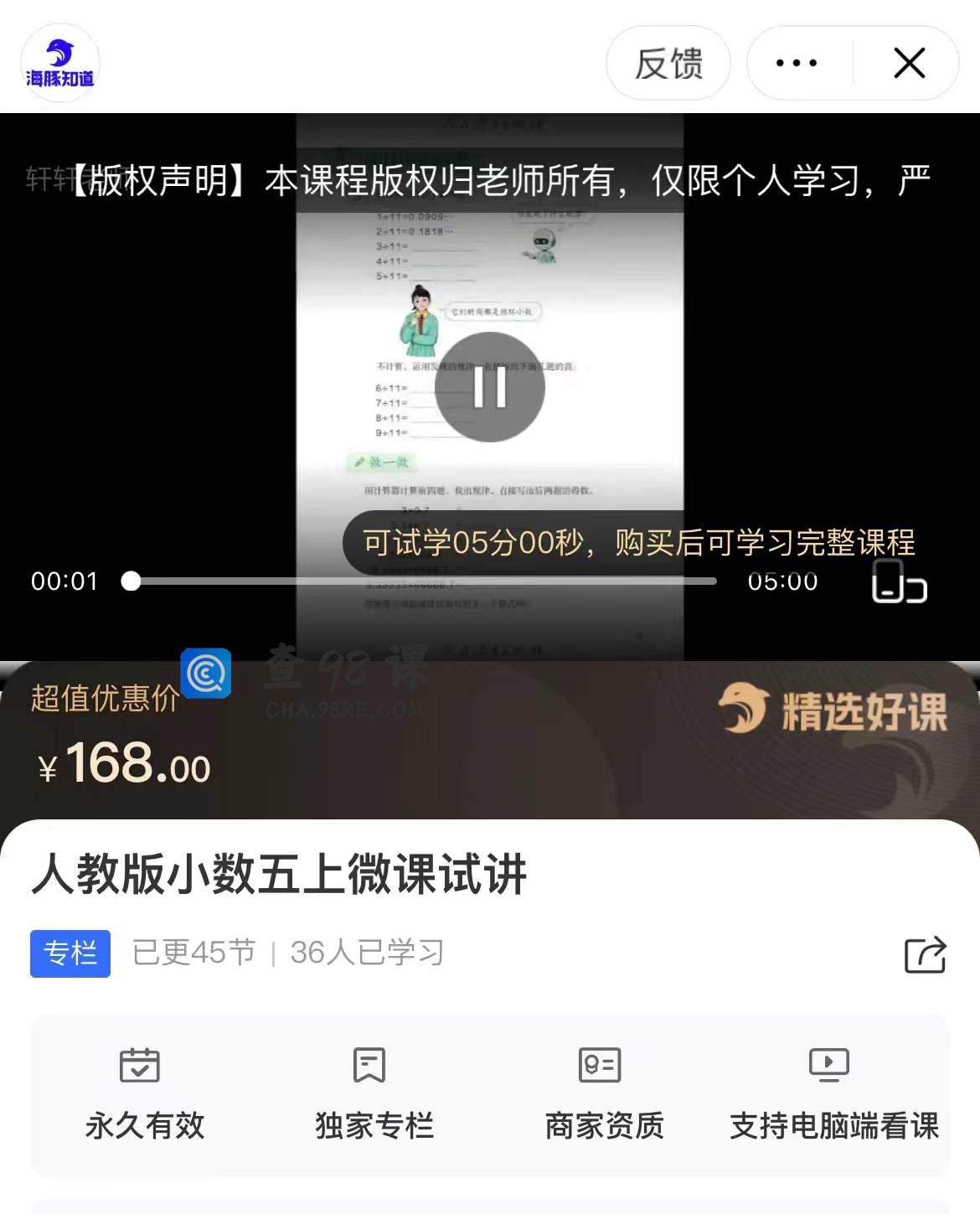This screenshot has width=980, height=1214.
Task: Switch the video to fullscreen mode
Action: [x=899, y=582]
